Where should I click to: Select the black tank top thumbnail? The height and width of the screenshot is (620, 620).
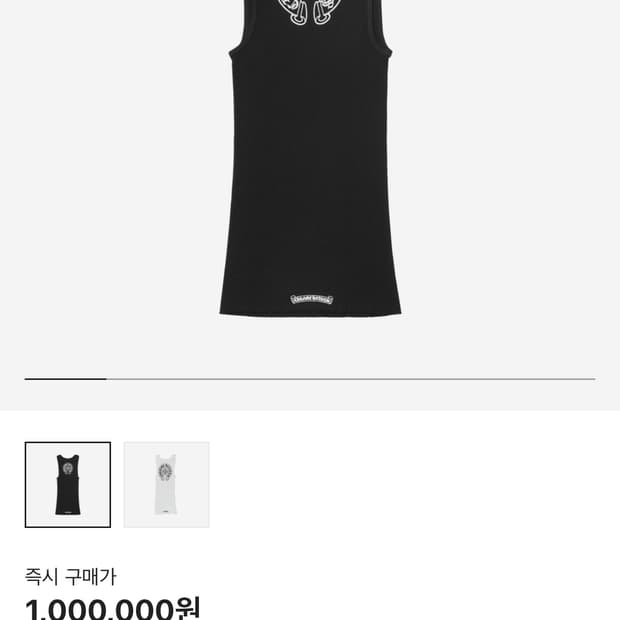[x=68, y=485]
